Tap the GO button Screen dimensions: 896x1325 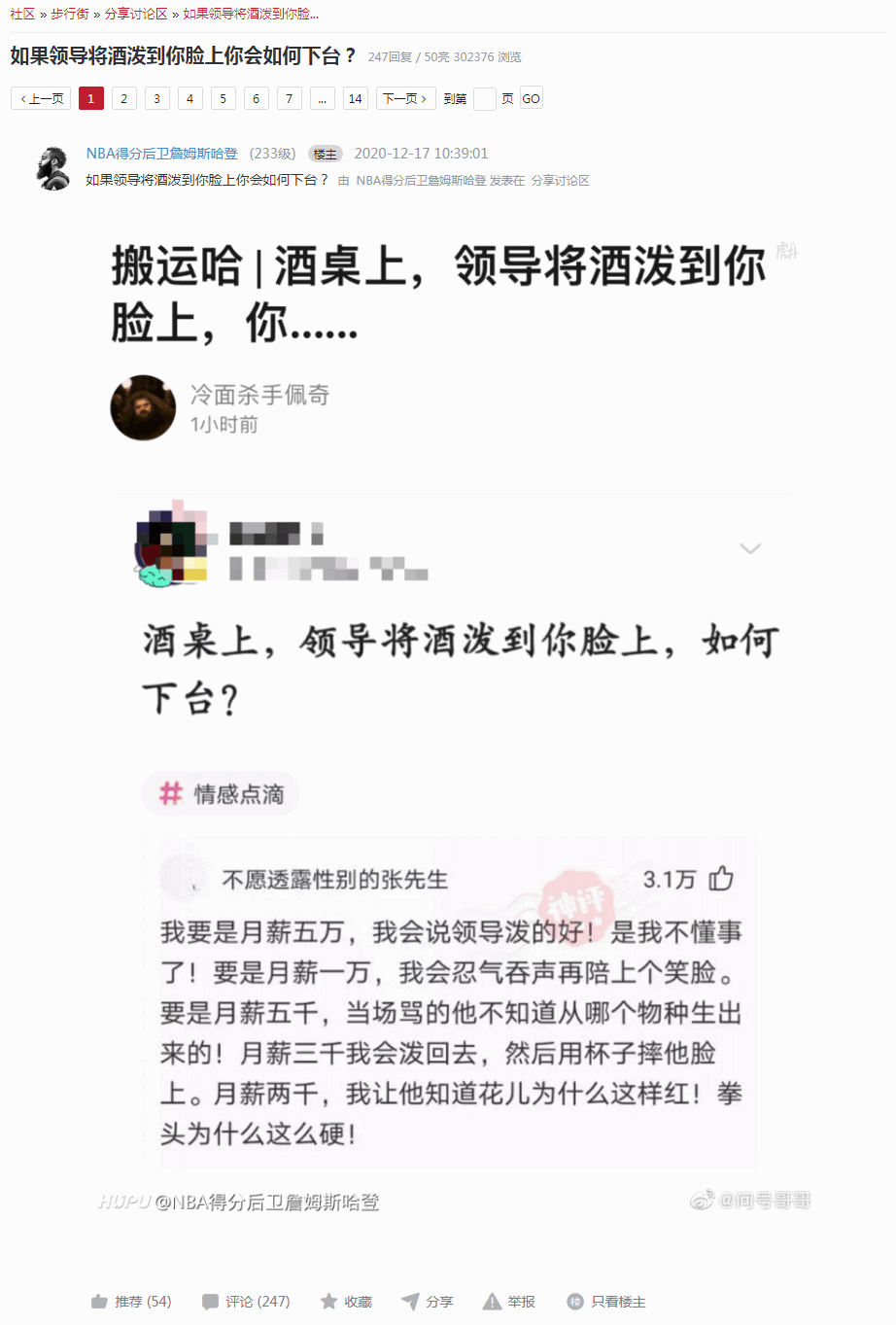point(531,98)
